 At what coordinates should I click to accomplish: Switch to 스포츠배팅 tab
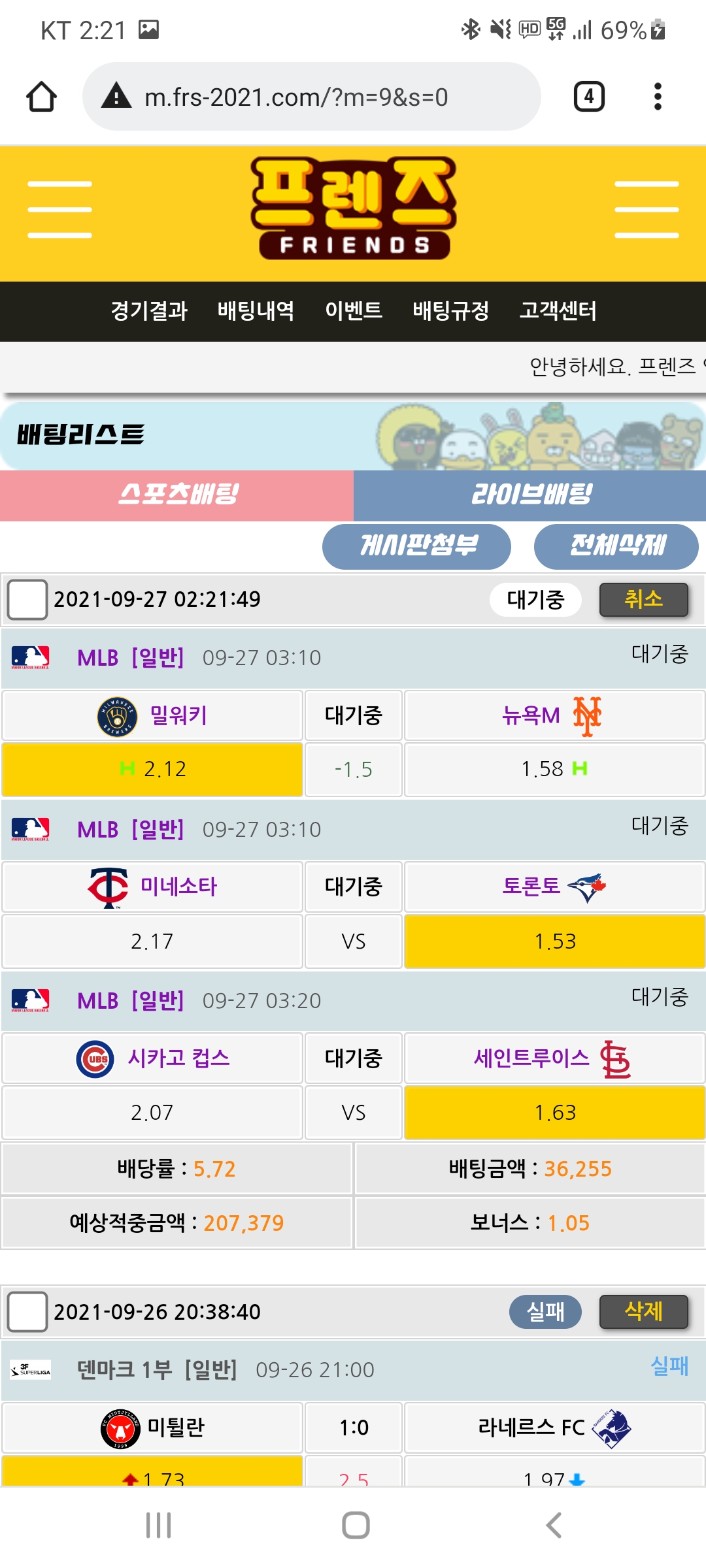(x=176, y=495)
